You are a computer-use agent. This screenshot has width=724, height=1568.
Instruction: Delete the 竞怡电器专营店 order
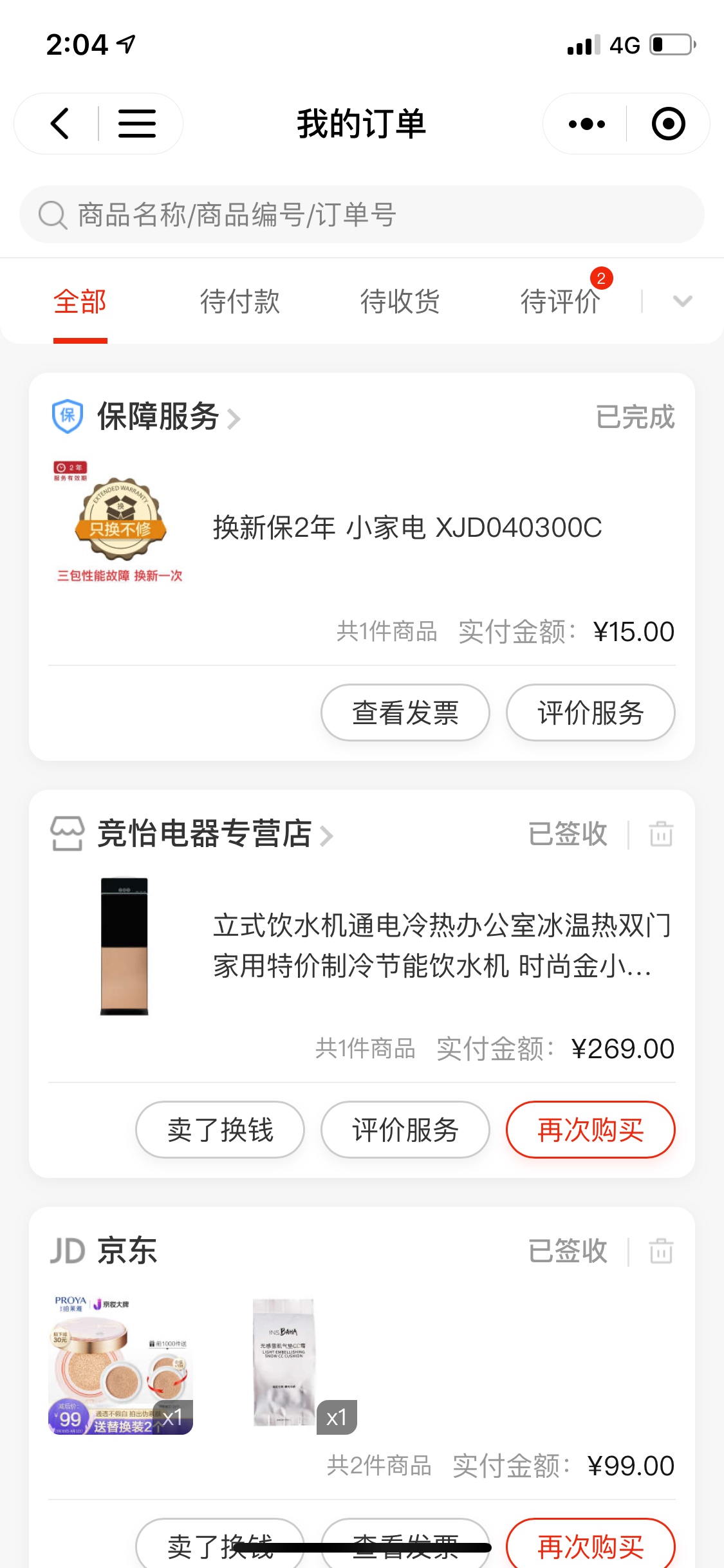click(661, 834)
